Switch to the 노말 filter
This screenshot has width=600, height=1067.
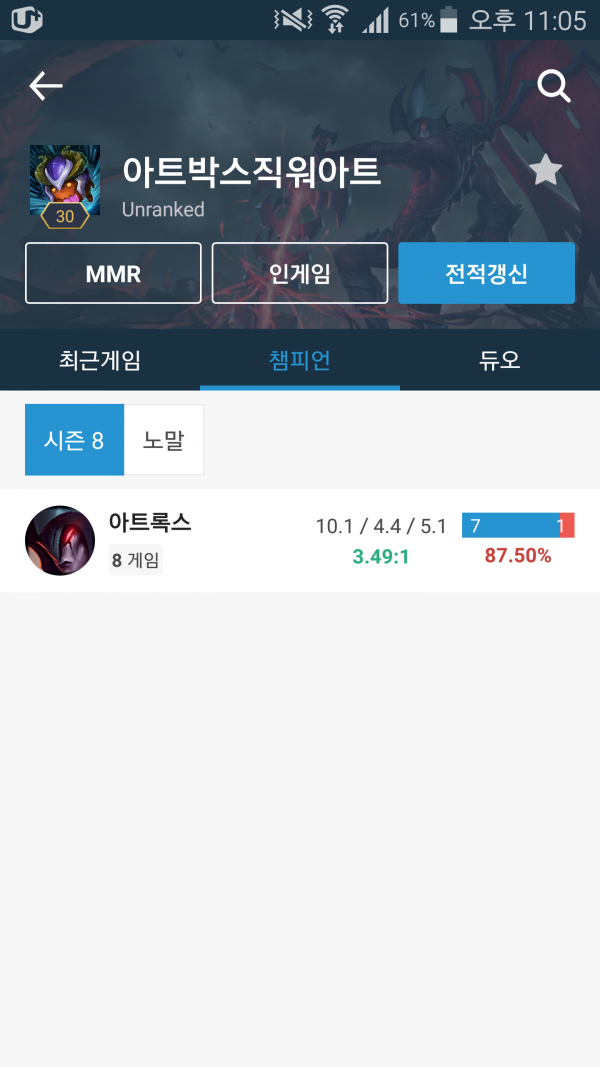click(163, 440)
